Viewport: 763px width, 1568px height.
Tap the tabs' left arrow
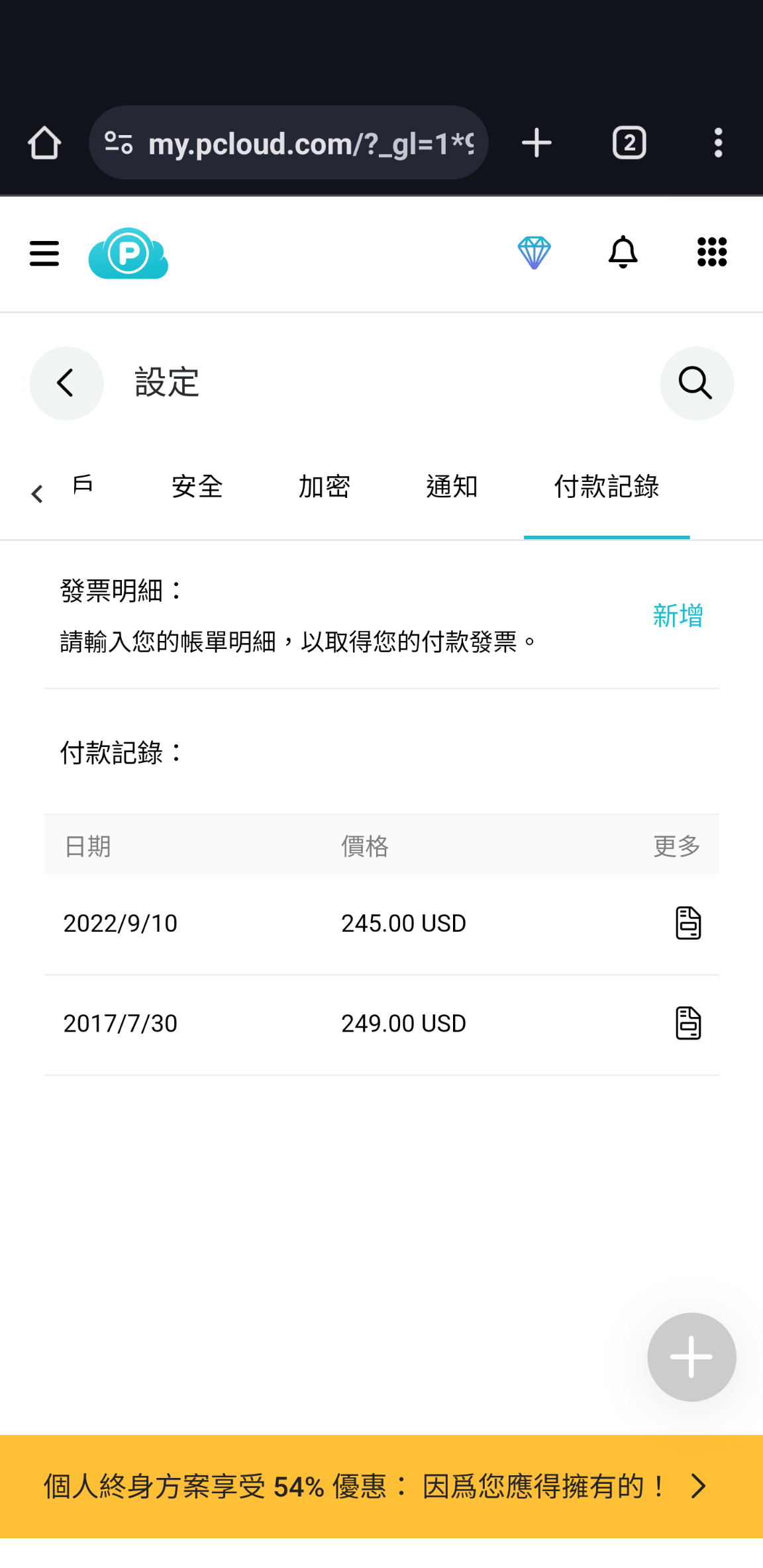click(x=37, y=493)
